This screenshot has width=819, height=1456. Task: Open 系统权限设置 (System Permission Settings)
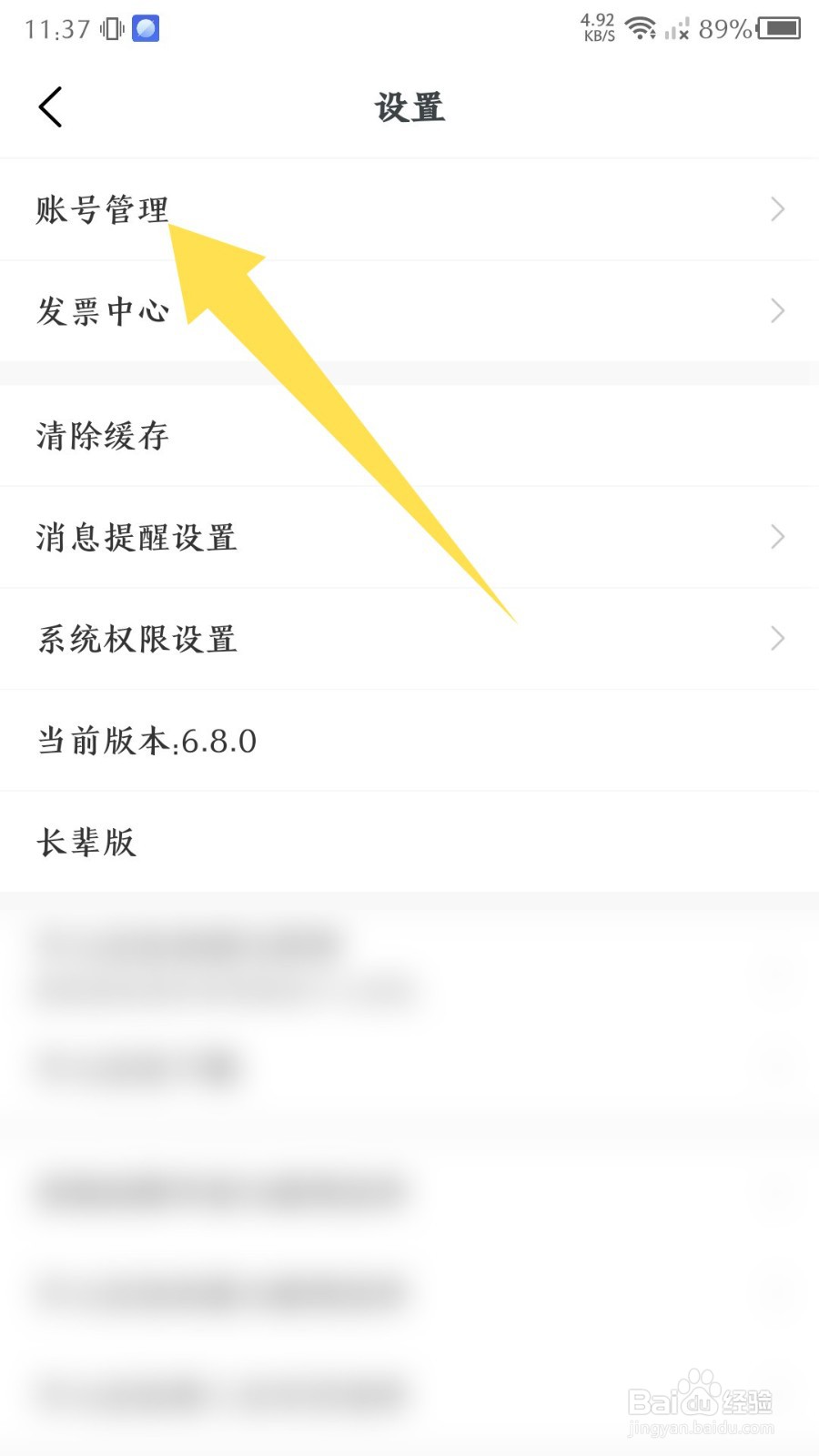coord(136,639)
